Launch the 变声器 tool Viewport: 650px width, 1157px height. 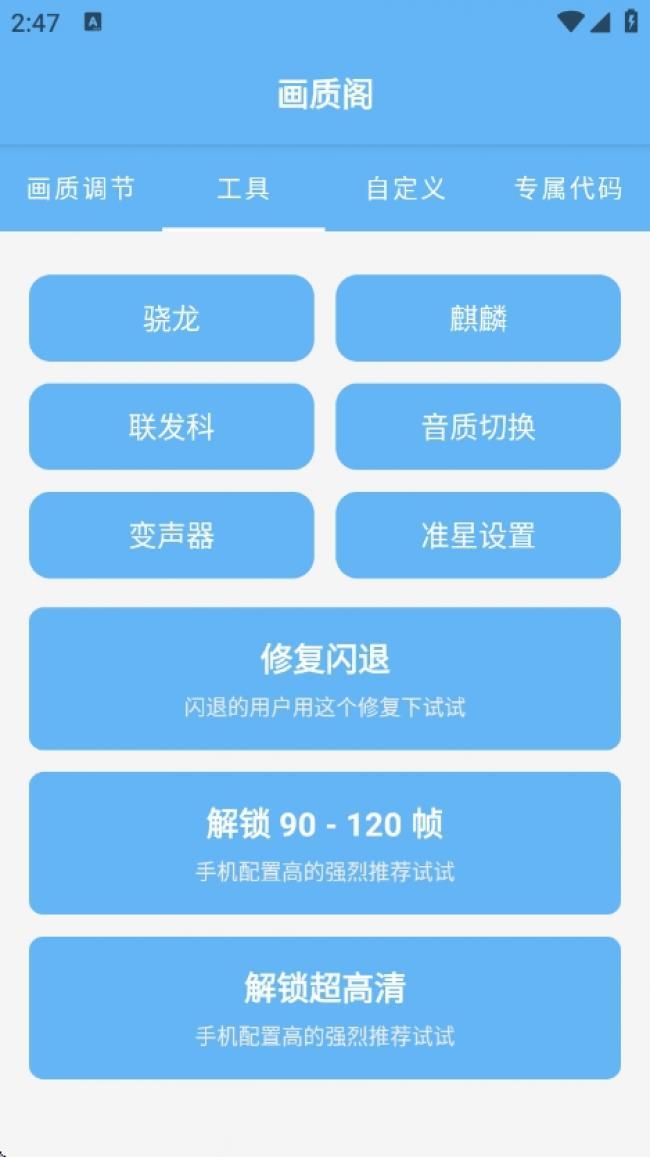(171, 535)
